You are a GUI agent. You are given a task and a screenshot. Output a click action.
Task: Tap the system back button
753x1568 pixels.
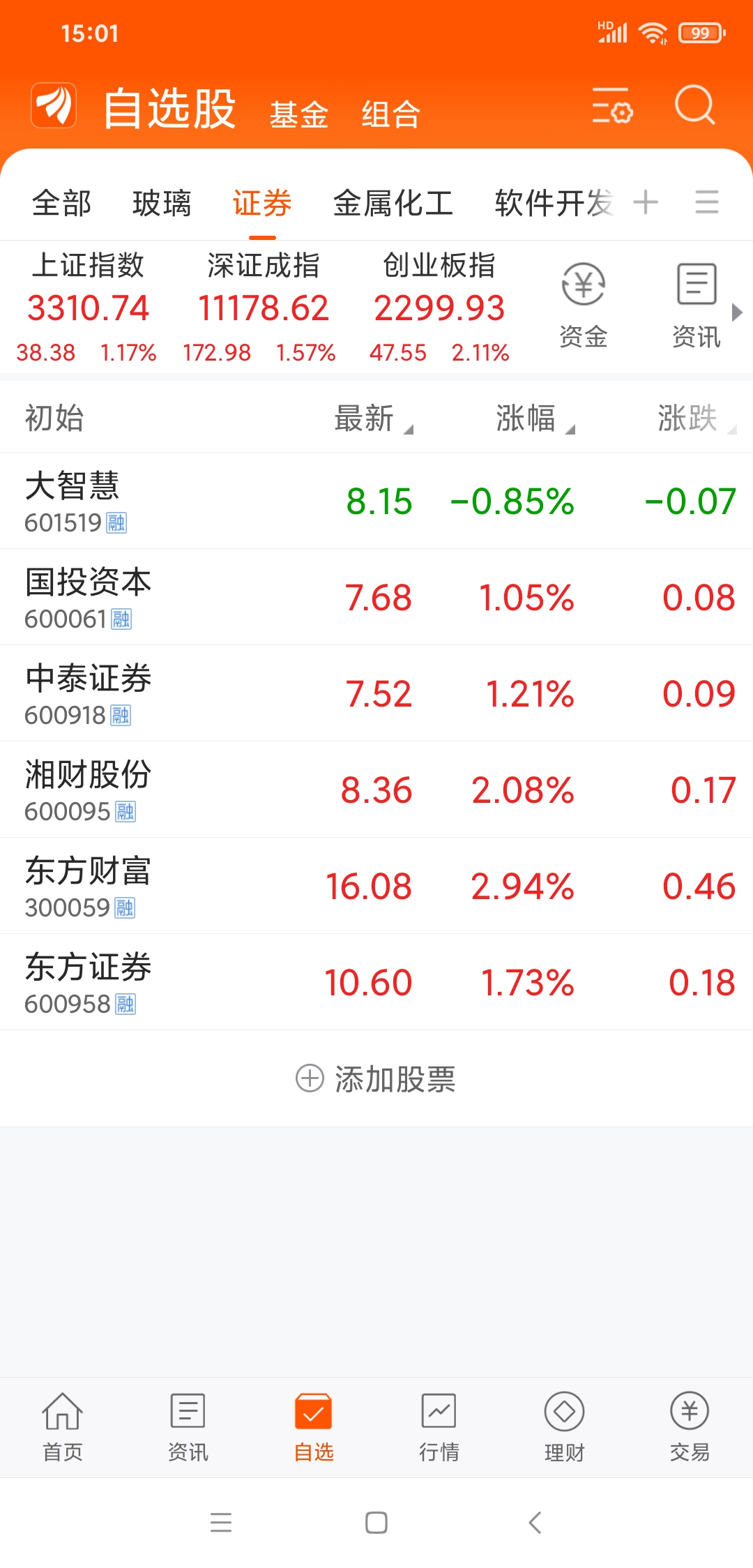(x=535, y=1522)
